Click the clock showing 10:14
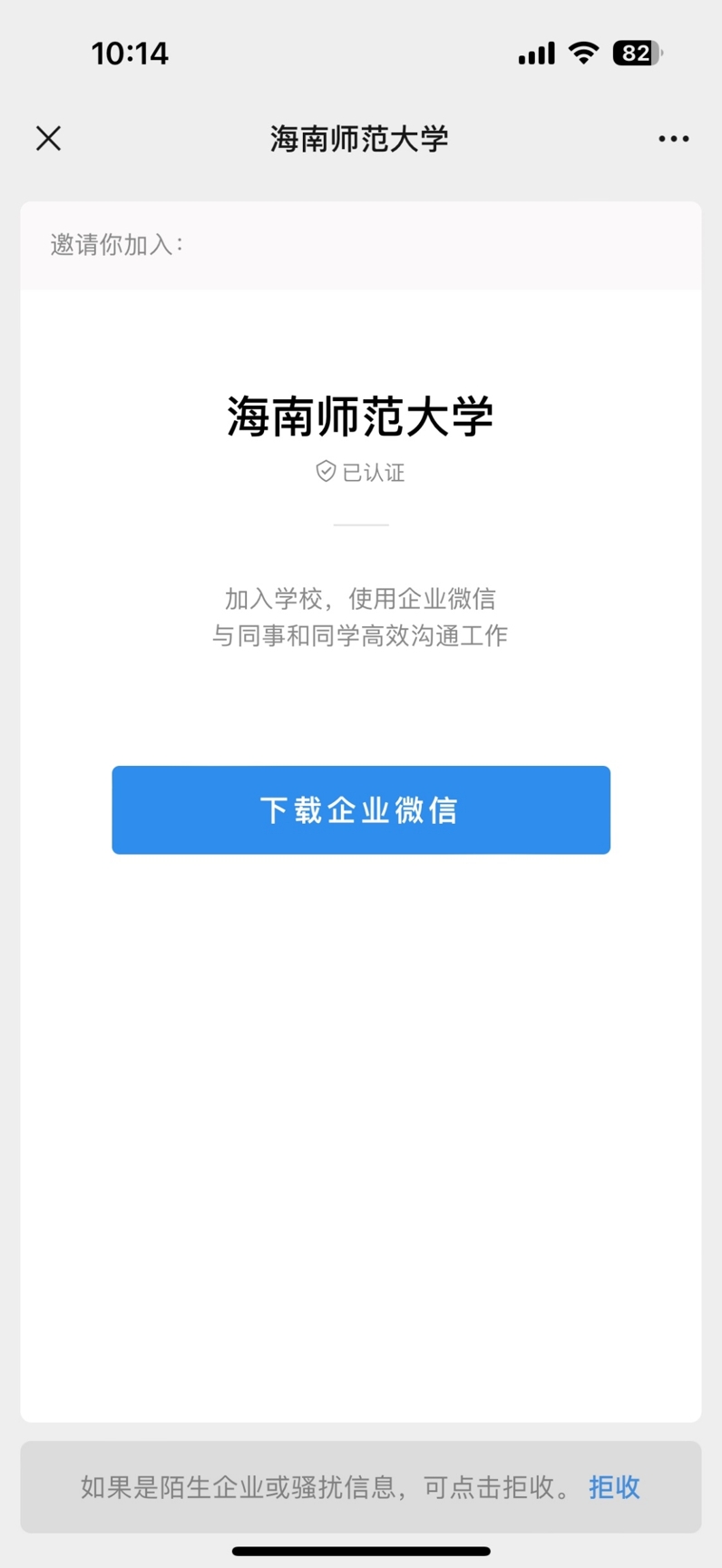This screenshot has width=722, height=1568. [x=130, y=54]
